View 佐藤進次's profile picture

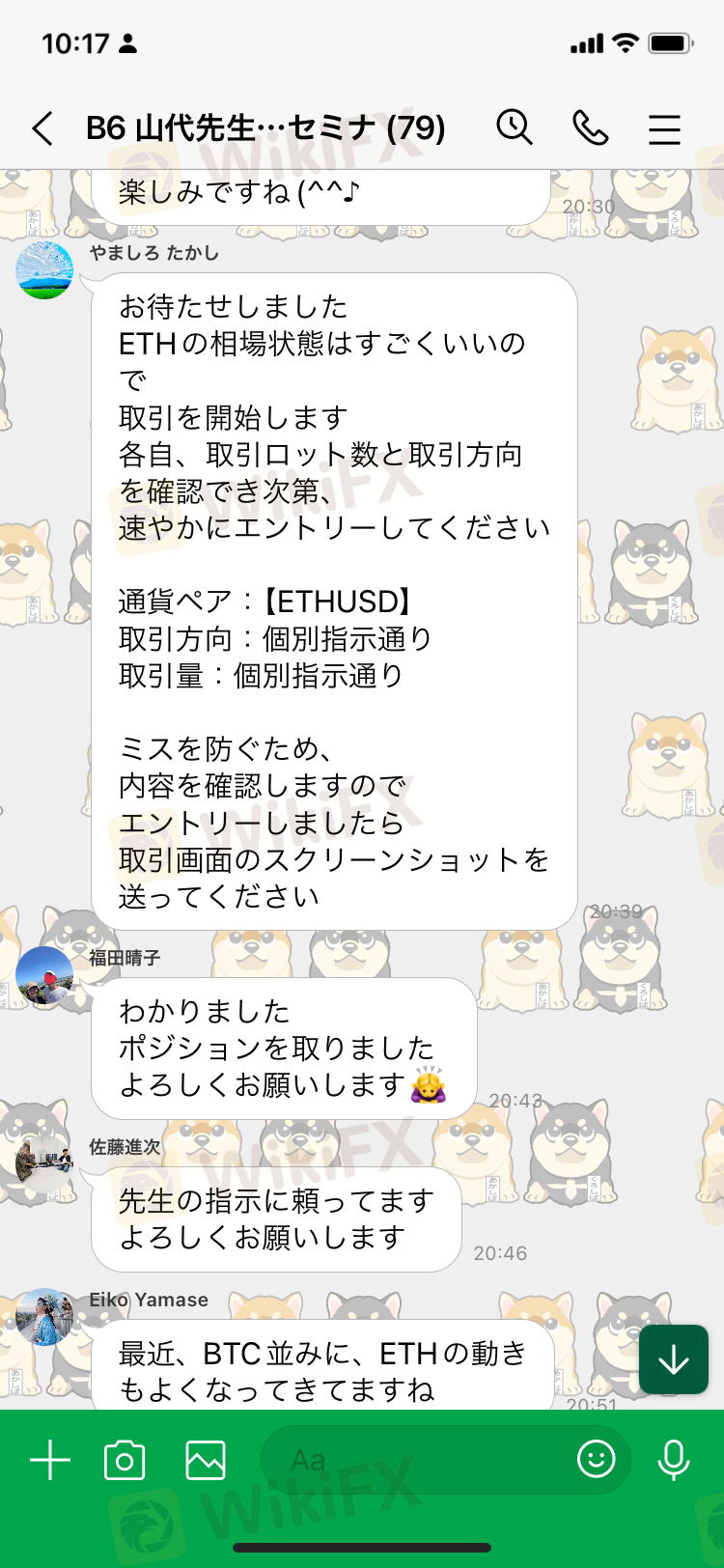[44, 1164]
